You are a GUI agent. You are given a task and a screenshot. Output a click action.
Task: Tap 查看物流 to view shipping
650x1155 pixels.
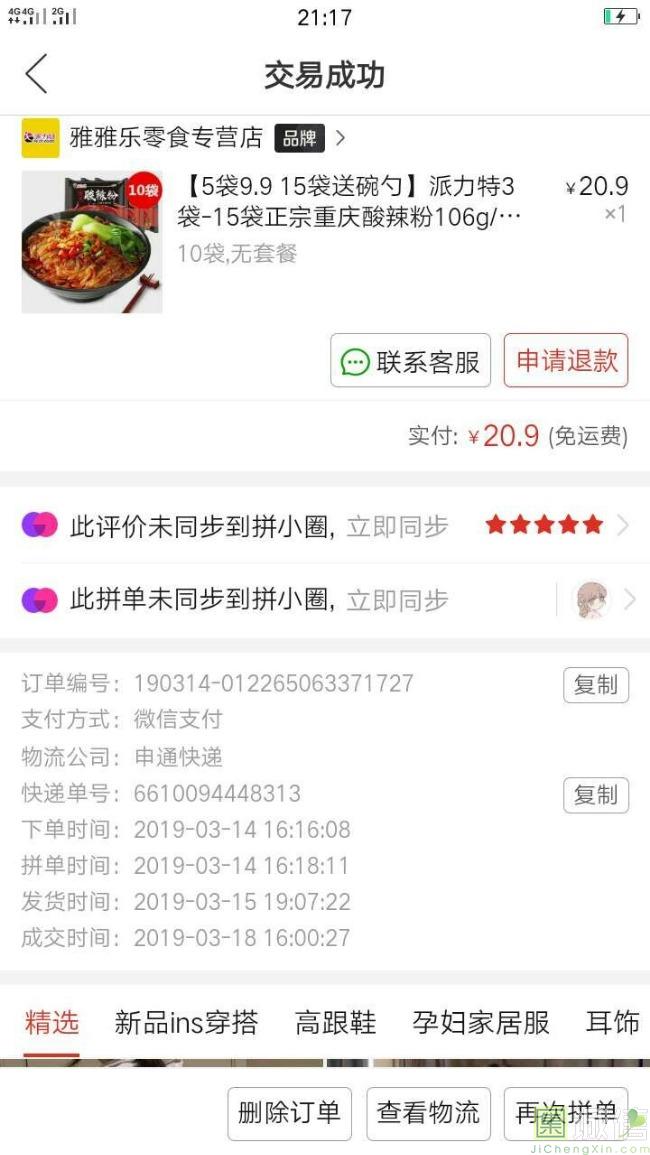point(428,1113)
